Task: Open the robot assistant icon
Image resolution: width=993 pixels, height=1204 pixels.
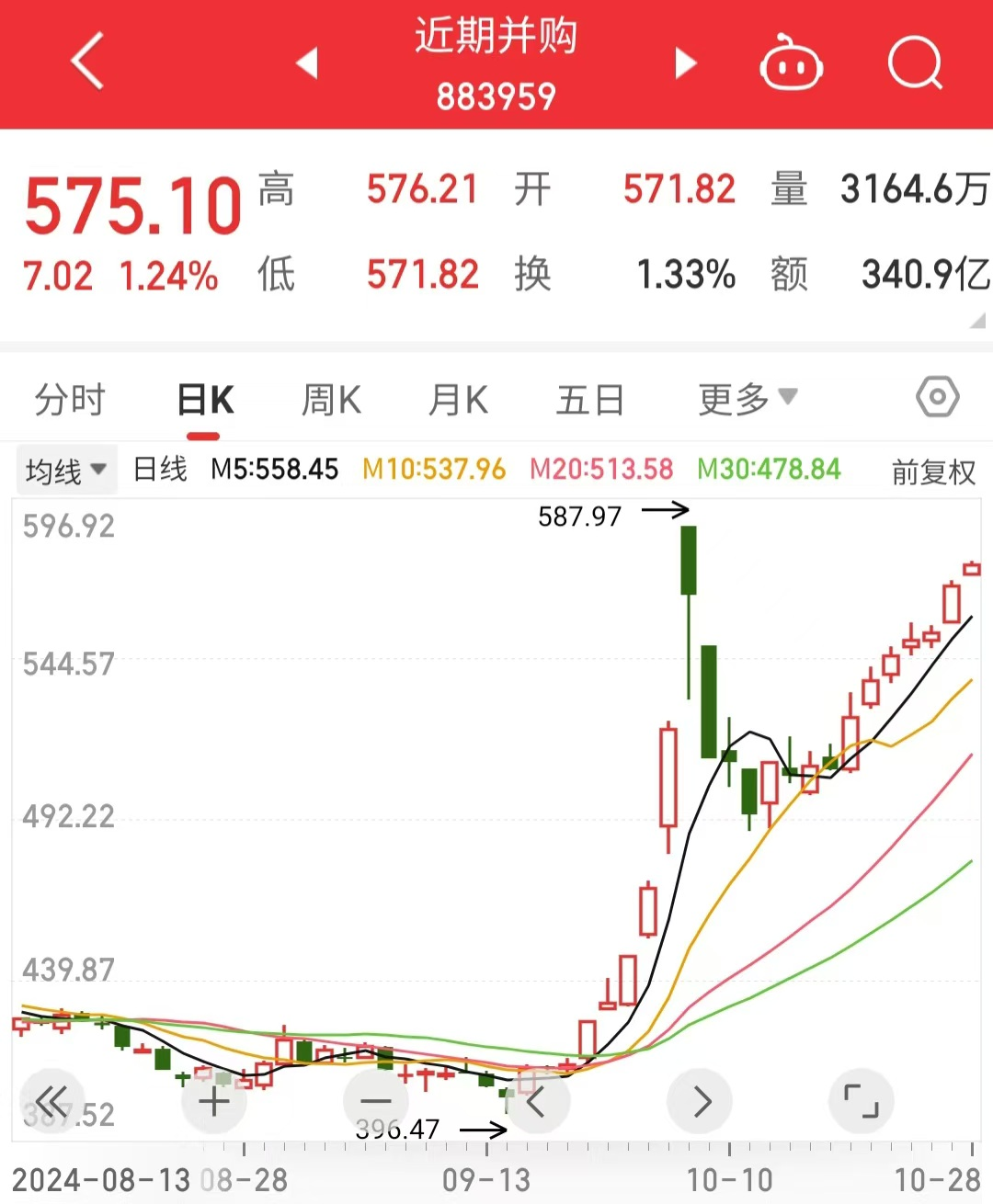Action: click(x=791, y=63)
